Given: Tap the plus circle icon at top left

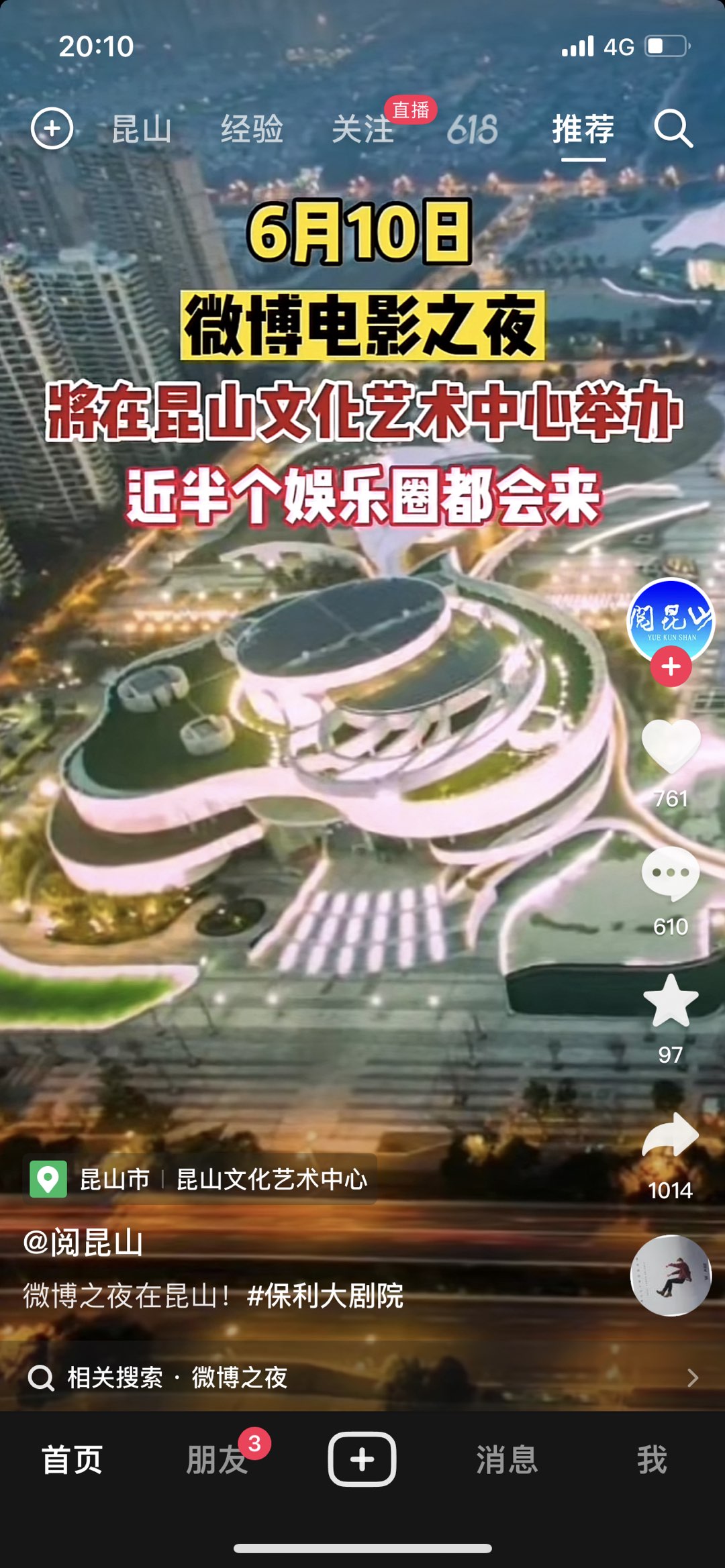Looking at the screenshot, I should click(x=52, y=128).
